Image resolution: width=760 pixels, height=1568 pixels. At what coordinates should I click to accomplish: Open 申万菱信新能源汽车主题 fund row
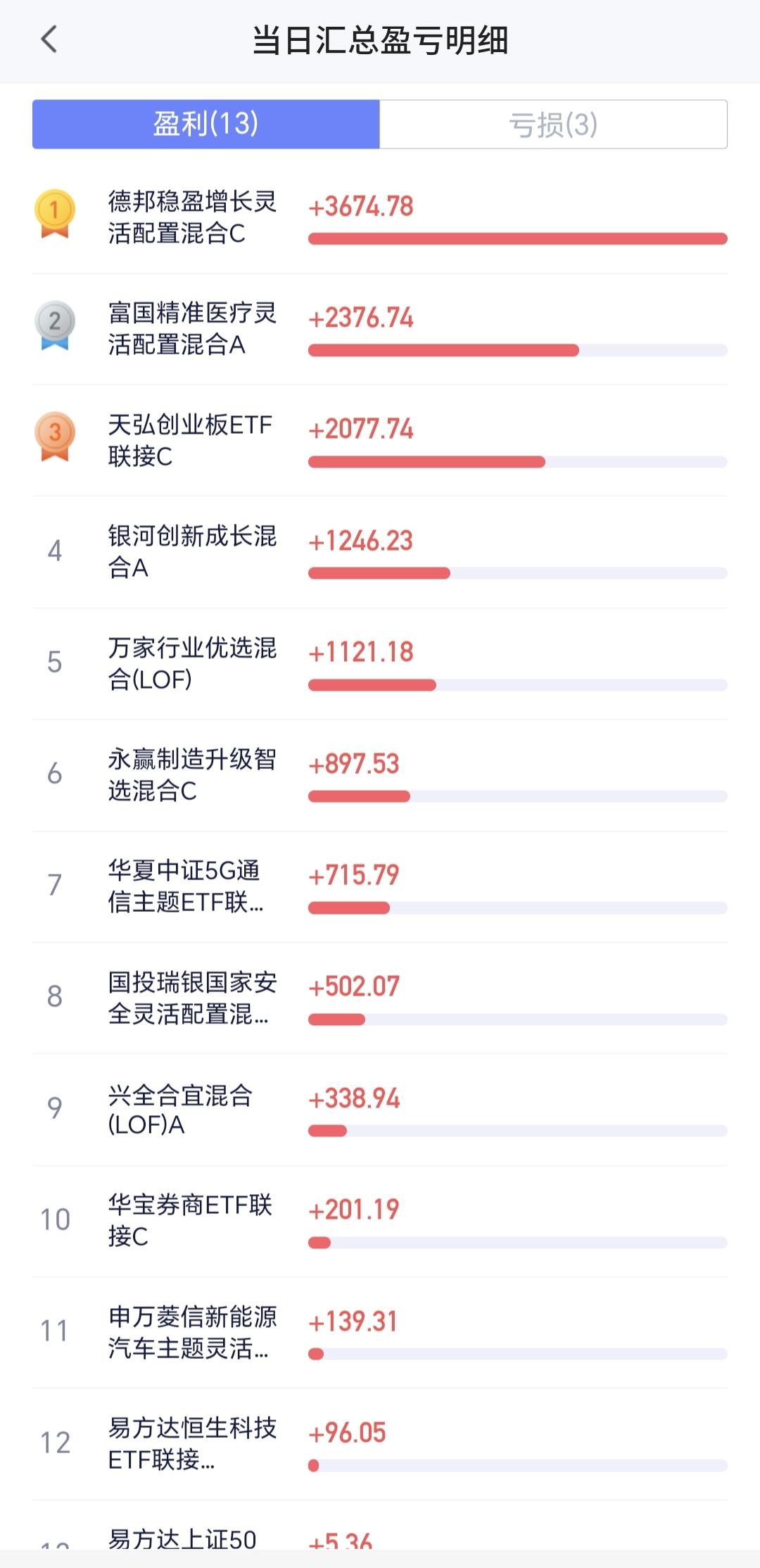click(380, 1333)
